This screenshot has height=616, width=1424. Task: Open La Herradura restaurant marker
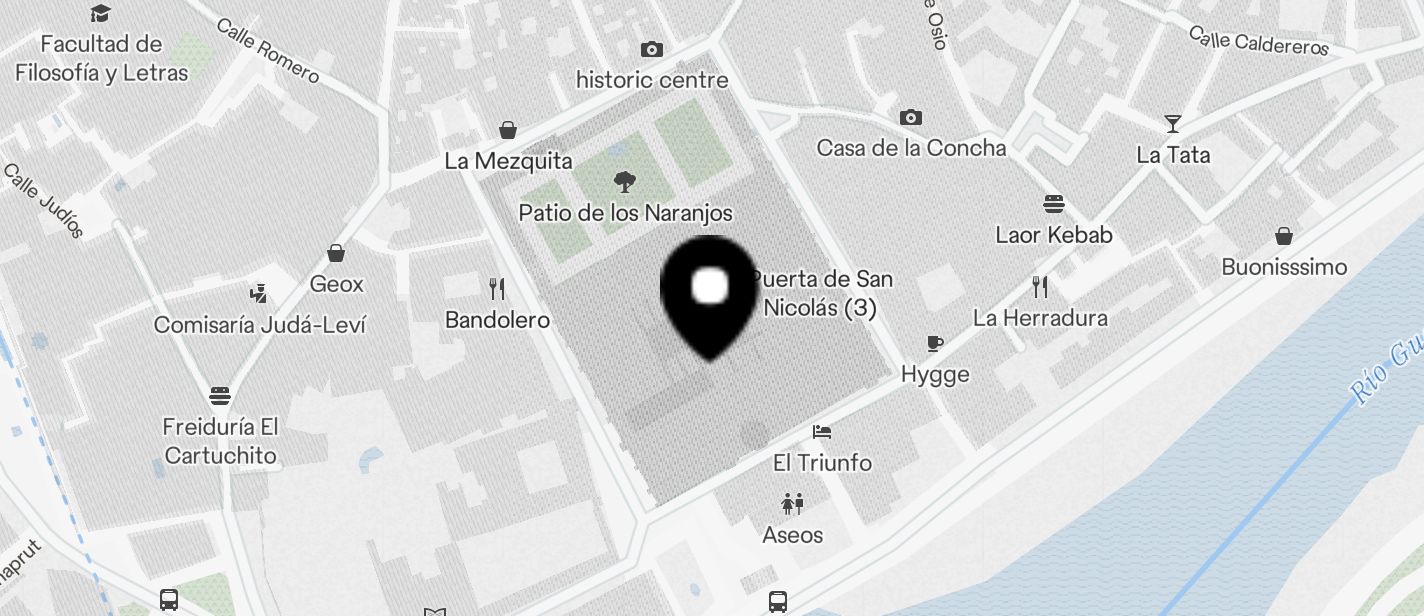(1040, 288)
